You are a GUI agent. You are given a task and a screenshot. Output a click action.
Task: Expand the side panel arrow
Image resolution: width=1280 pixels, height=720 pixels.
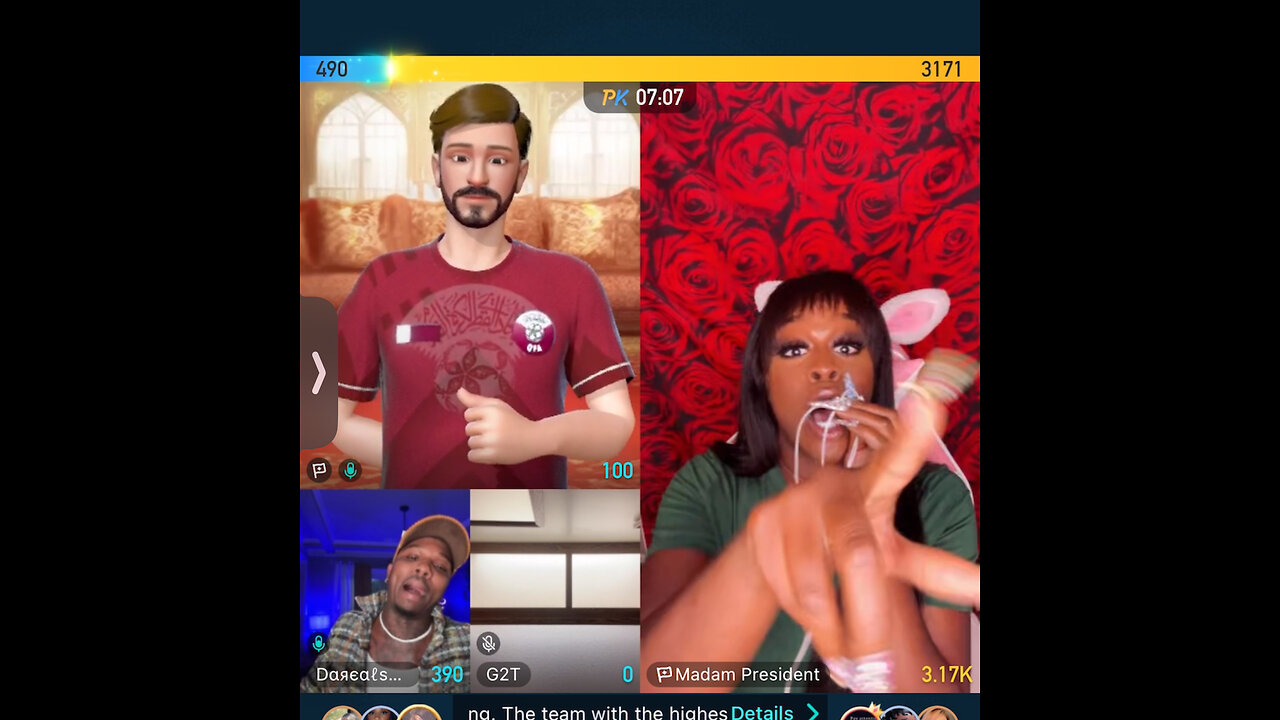pos(318,373)
